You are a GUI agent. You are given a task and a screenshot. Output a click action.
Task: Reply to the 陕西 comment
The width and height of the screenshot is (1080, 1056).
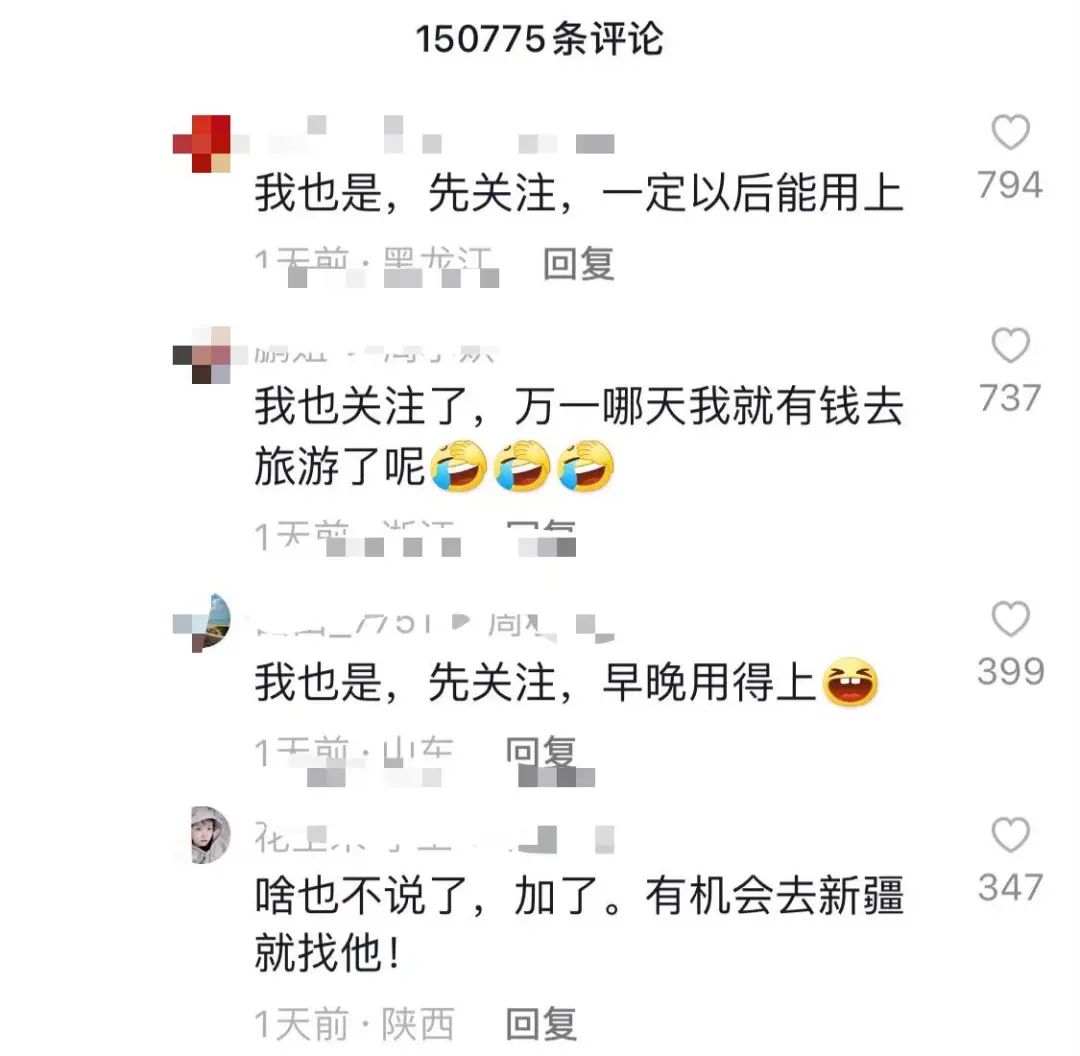coord(541,1023)
